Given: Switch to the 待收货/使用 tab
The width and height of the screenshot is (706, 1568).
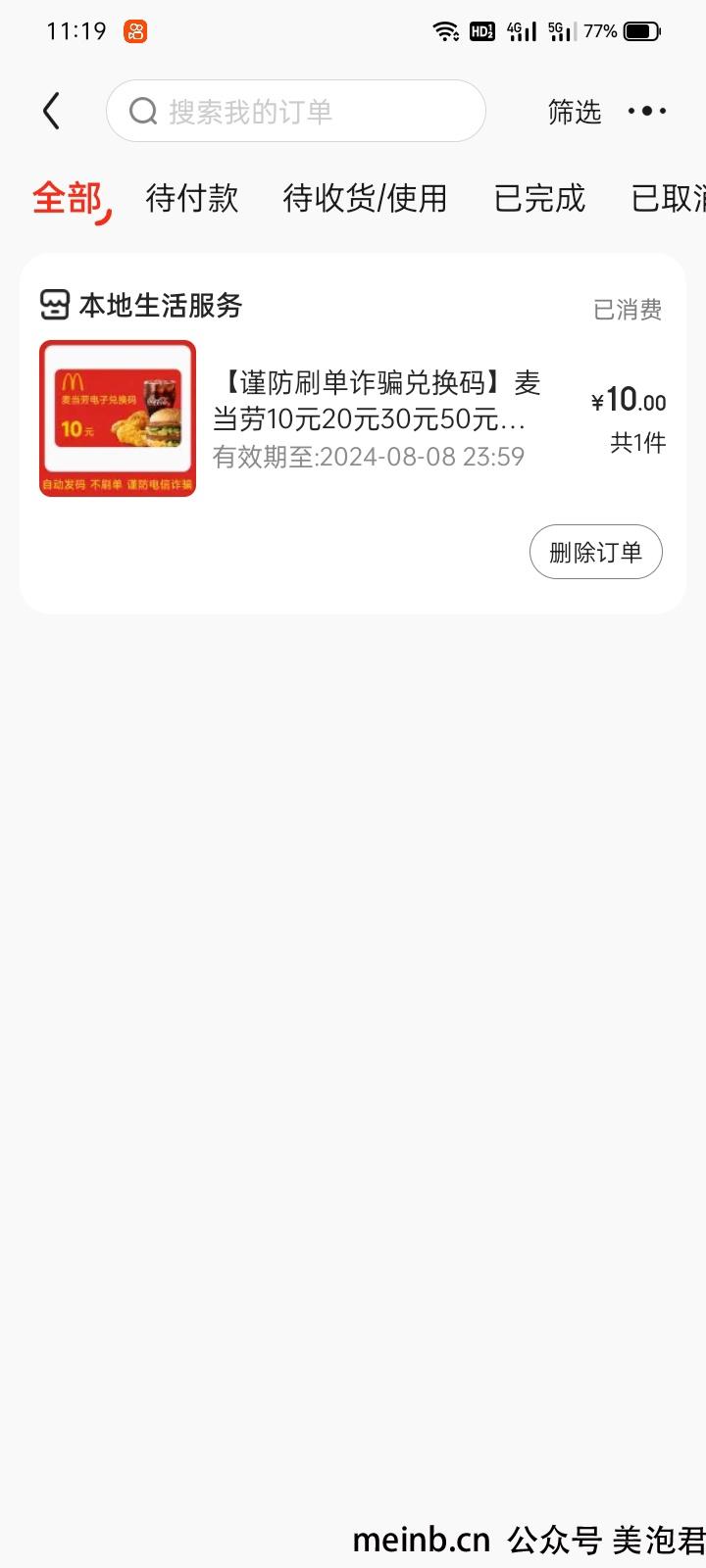Looking at the screenshot, I should (365, 198).
